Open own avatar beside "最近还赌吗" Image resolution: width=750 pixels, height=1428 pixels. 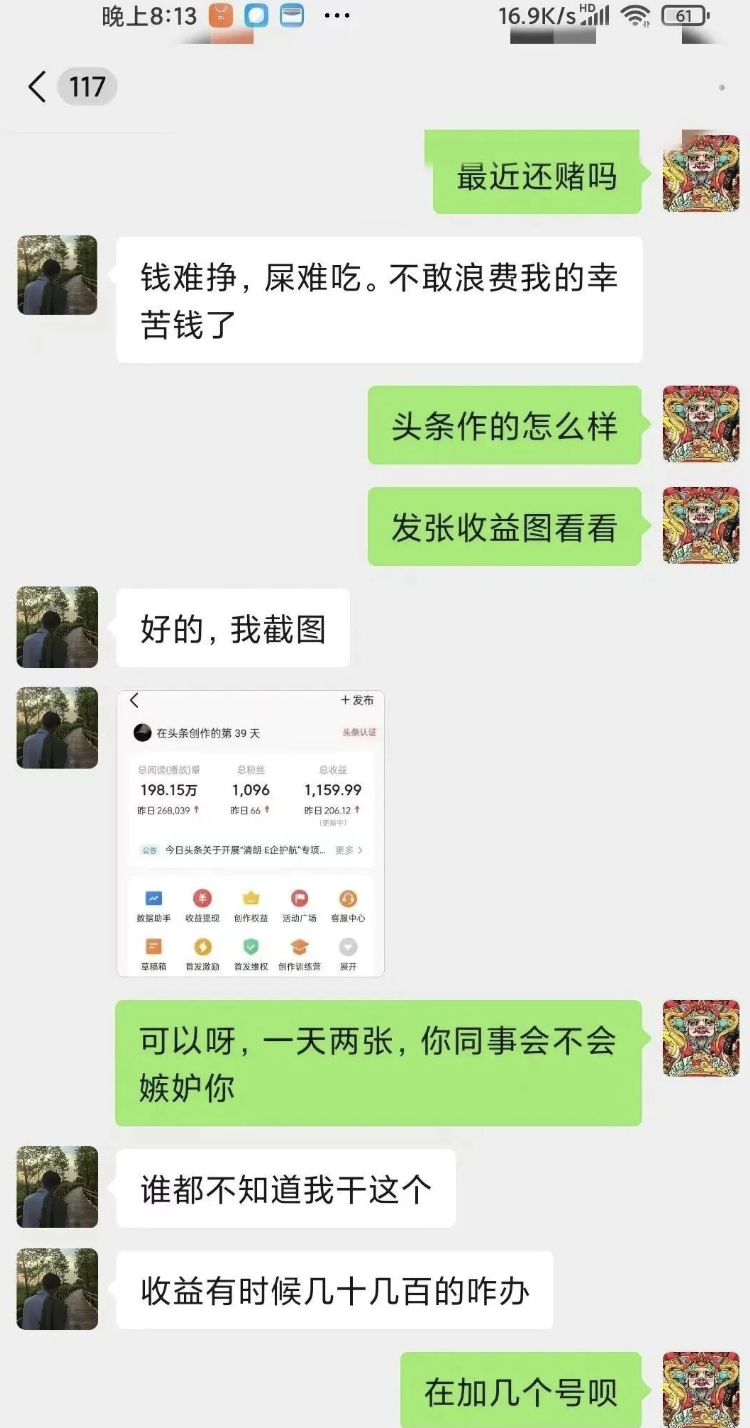(701, 172)
